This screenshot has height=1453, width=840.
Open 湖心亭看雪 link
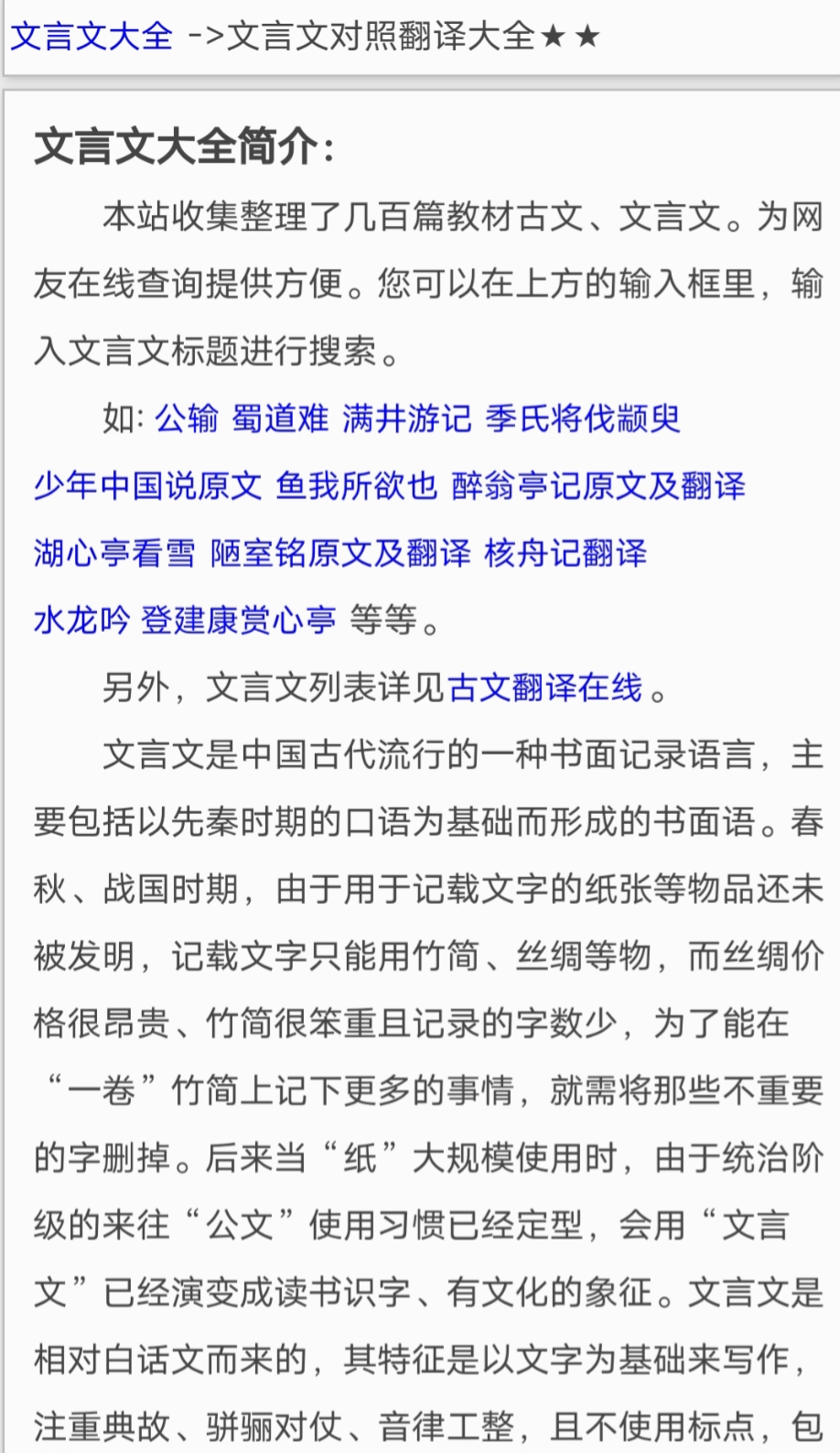114,553
